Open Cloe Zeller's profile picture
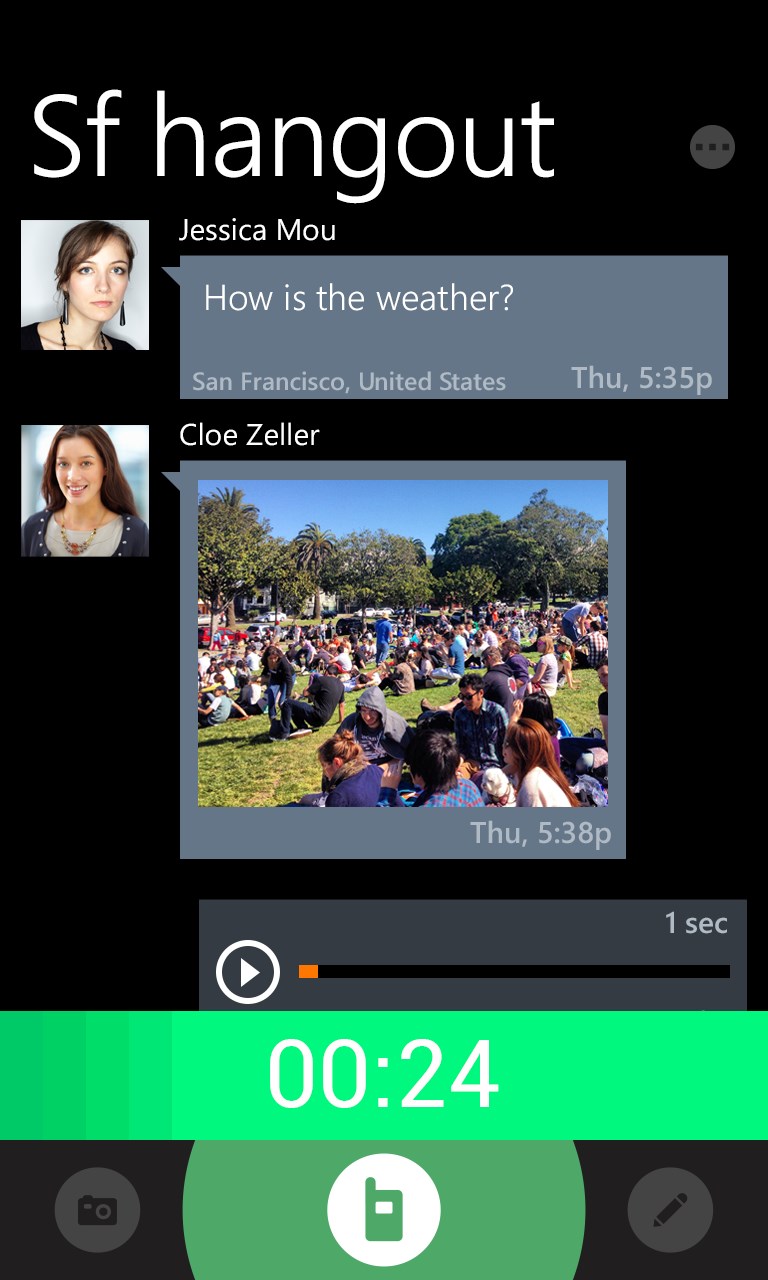This screenshot has width=768, height=1280. point(85,490)
